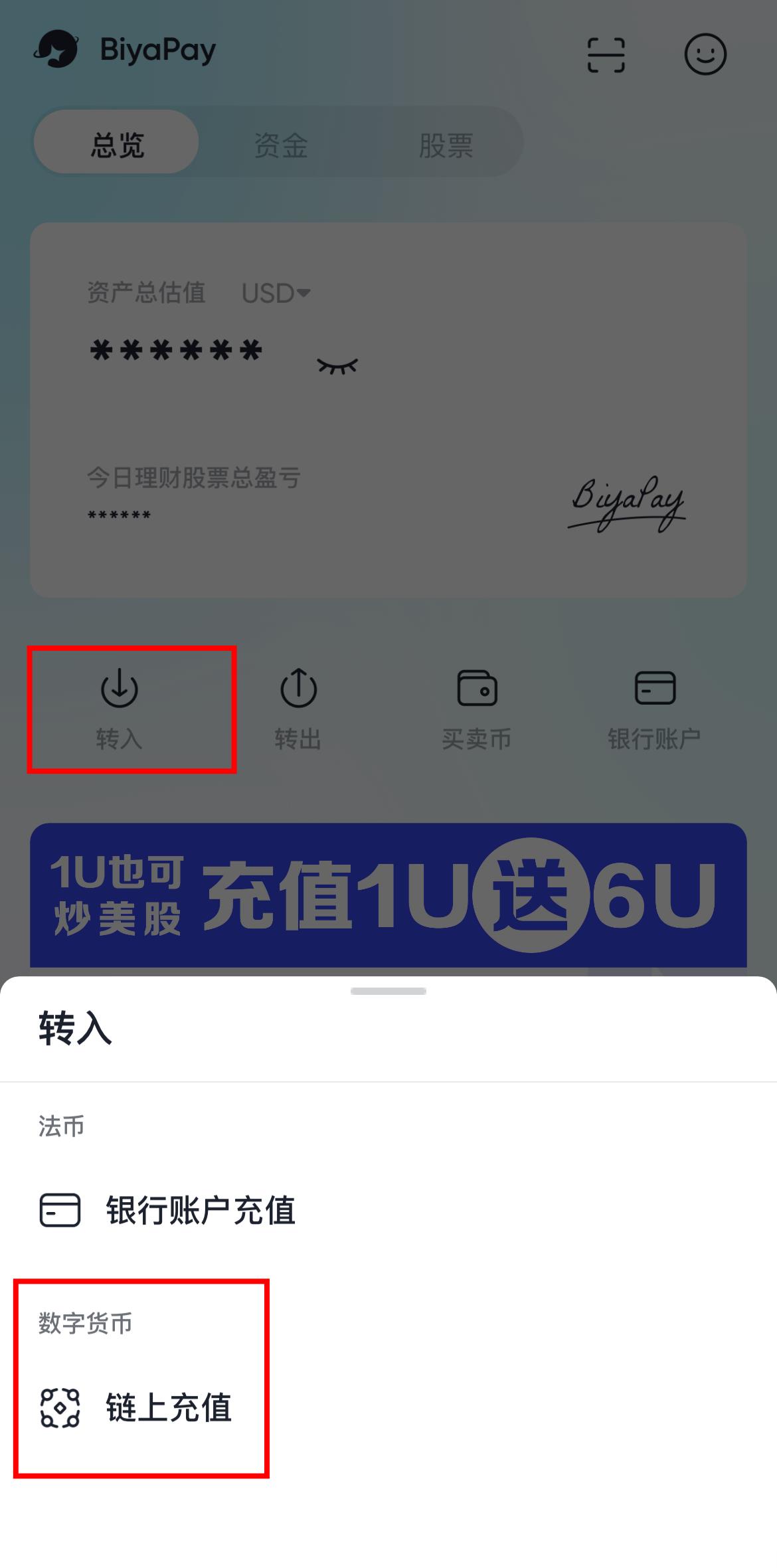Switch to the 资金 tab
777x1568 pixels.
[281, 145]
